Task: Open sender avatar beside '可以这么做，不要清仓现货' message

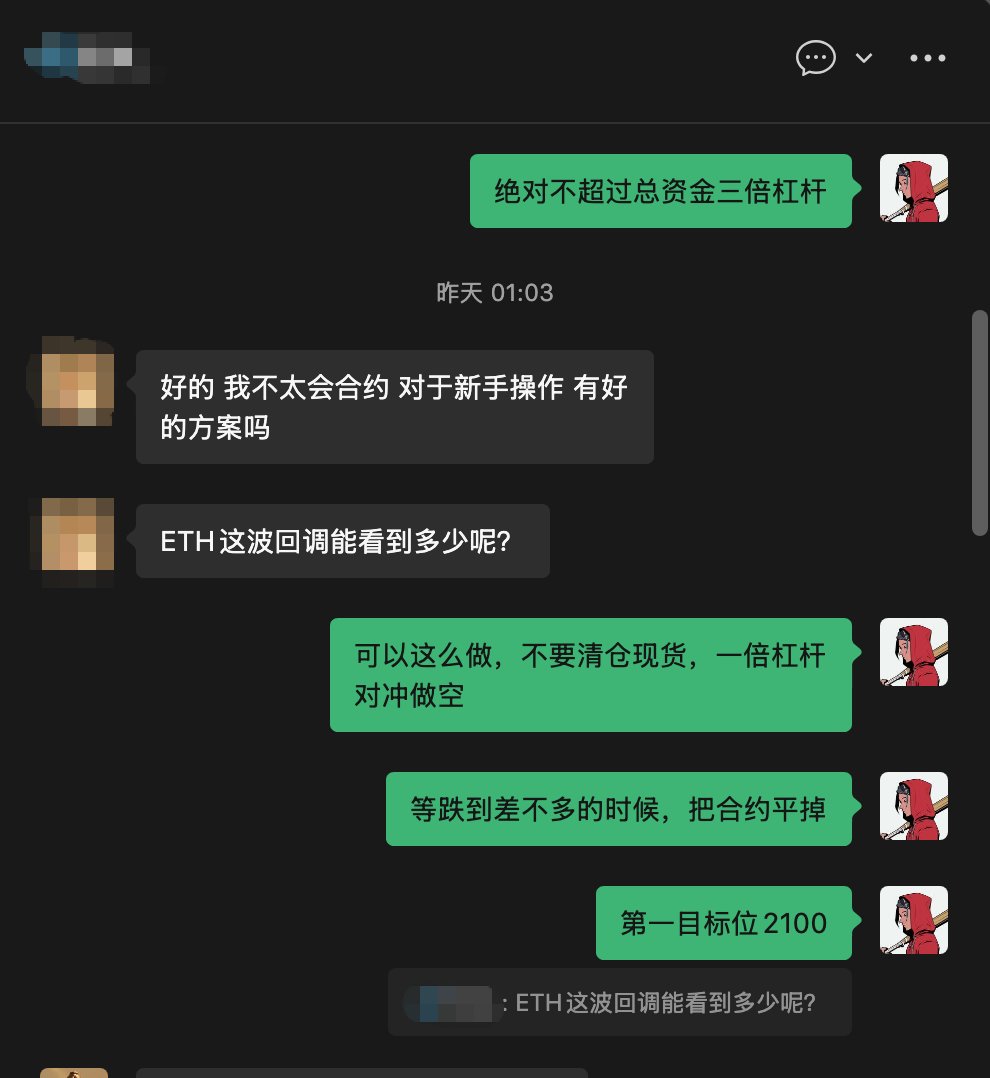Action: 913,652
